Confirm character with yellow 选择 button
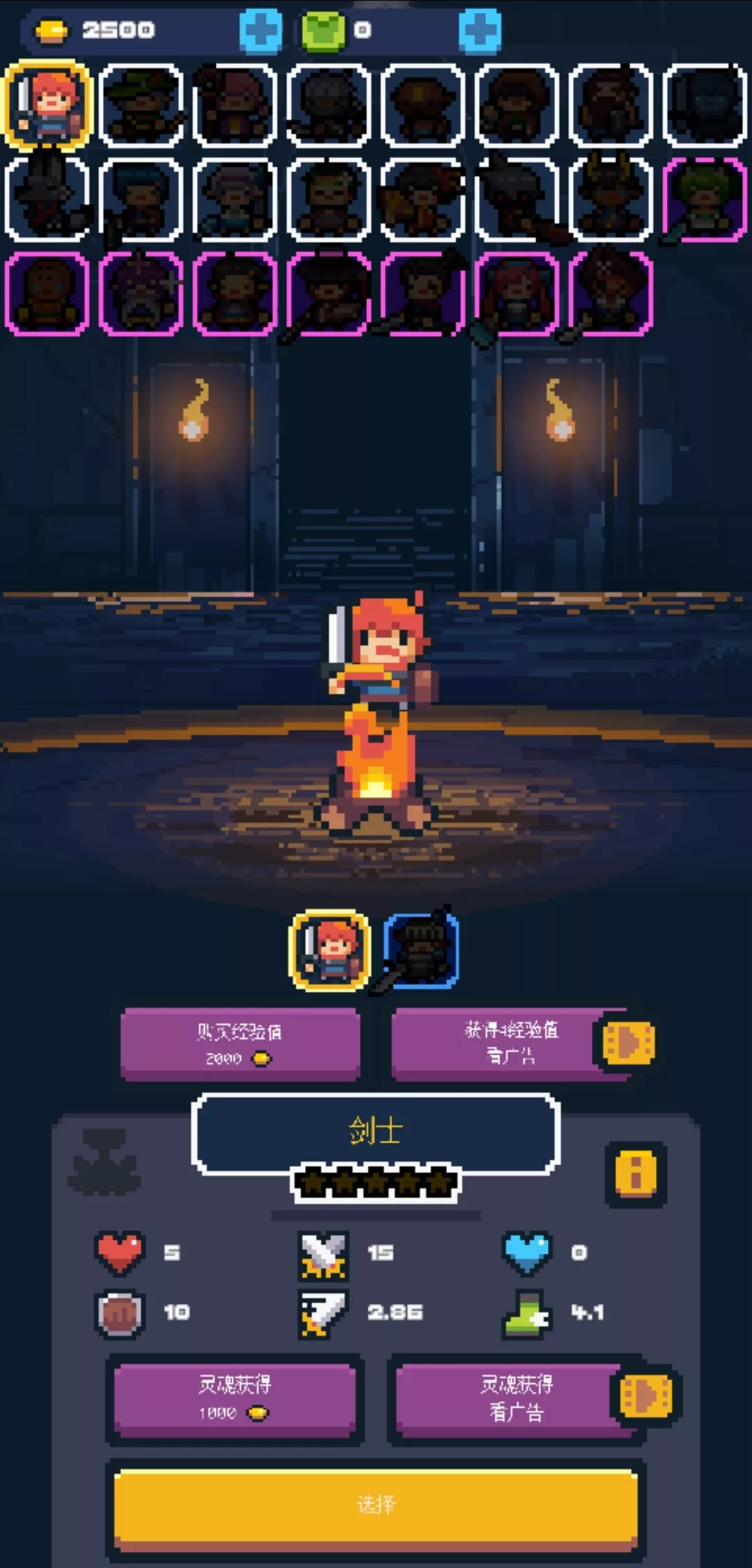752x1568 pixels. click(x=375, y=1505)
